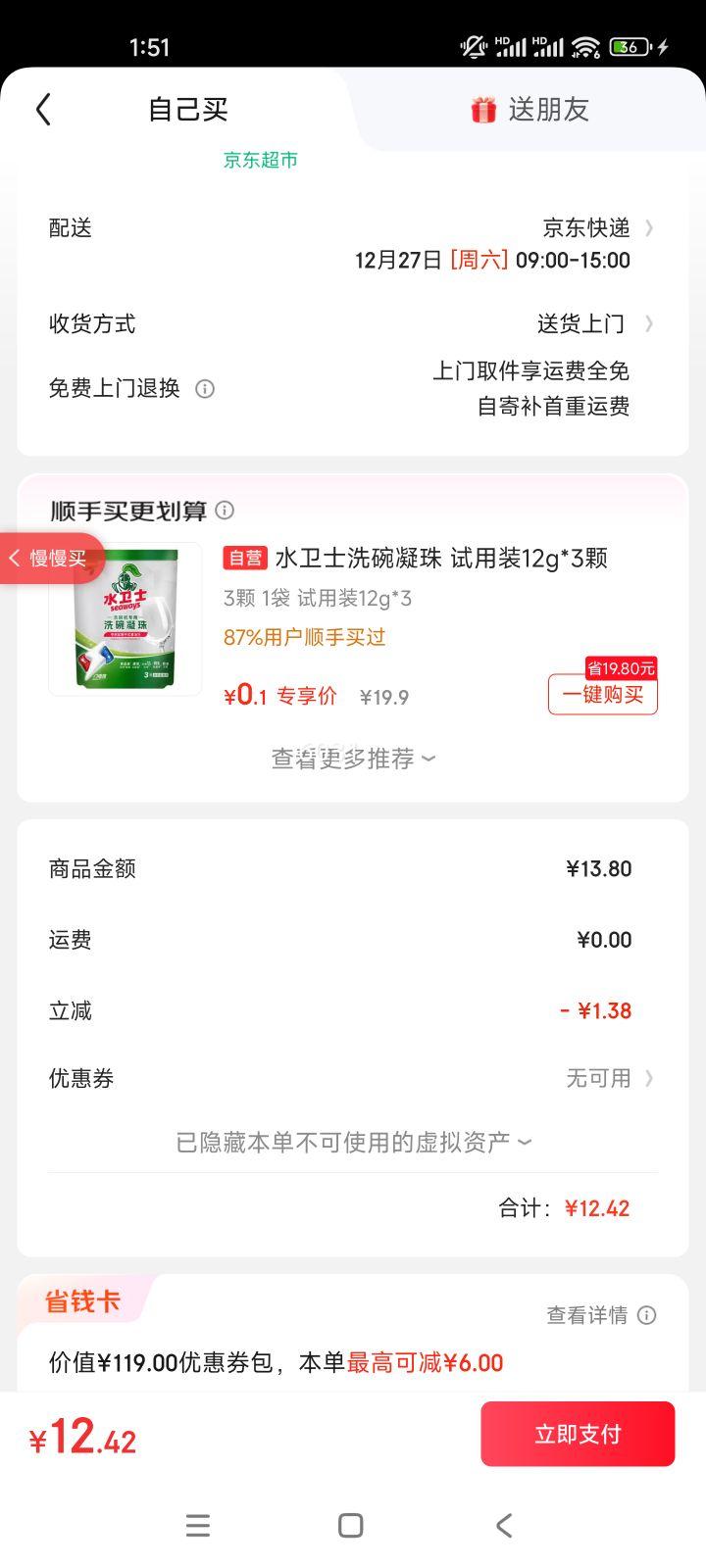Image resolution: width=706 pixels, height=1568 pixels.
Task: Tap the 立即支付 payment button
Action: 578,1433
